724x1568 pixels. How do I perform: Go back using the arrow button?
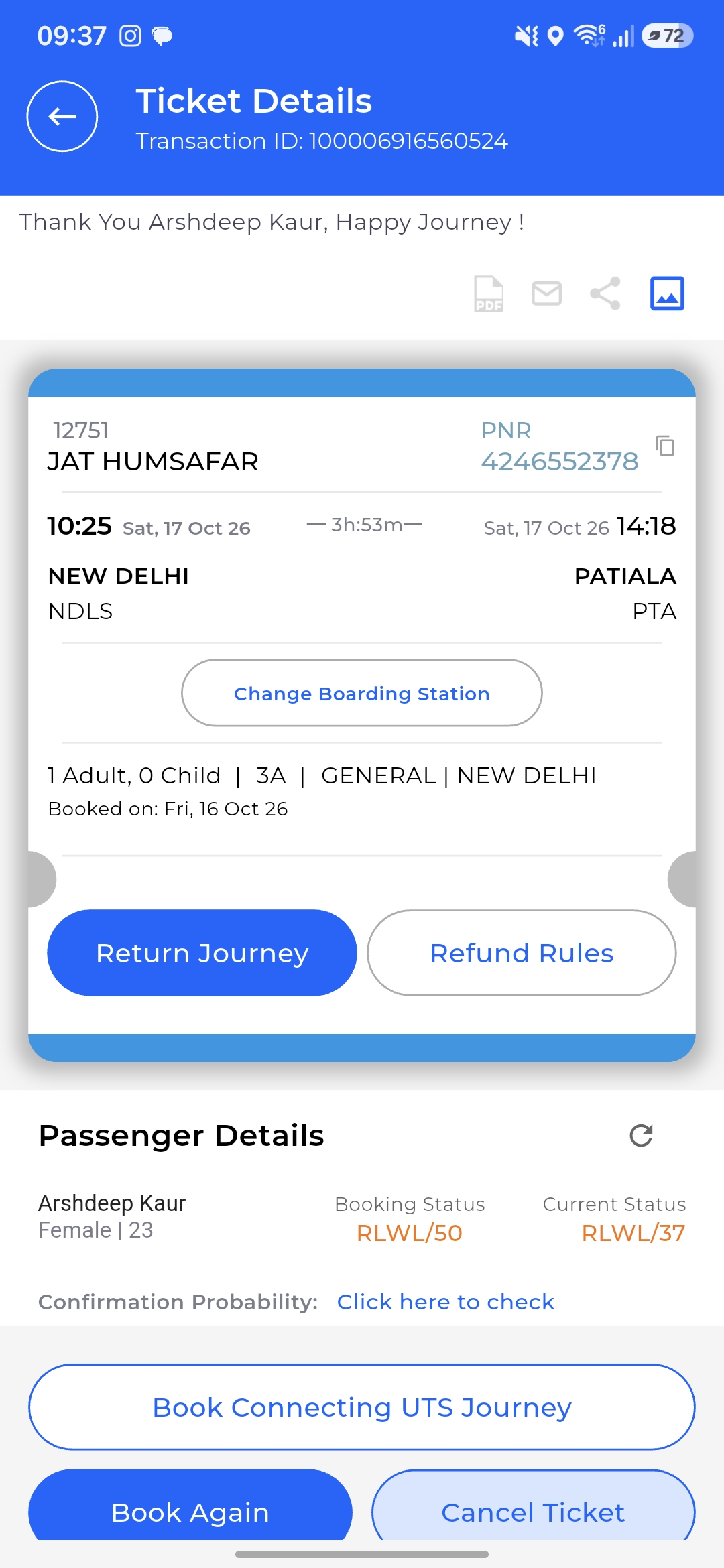(62, 117)
